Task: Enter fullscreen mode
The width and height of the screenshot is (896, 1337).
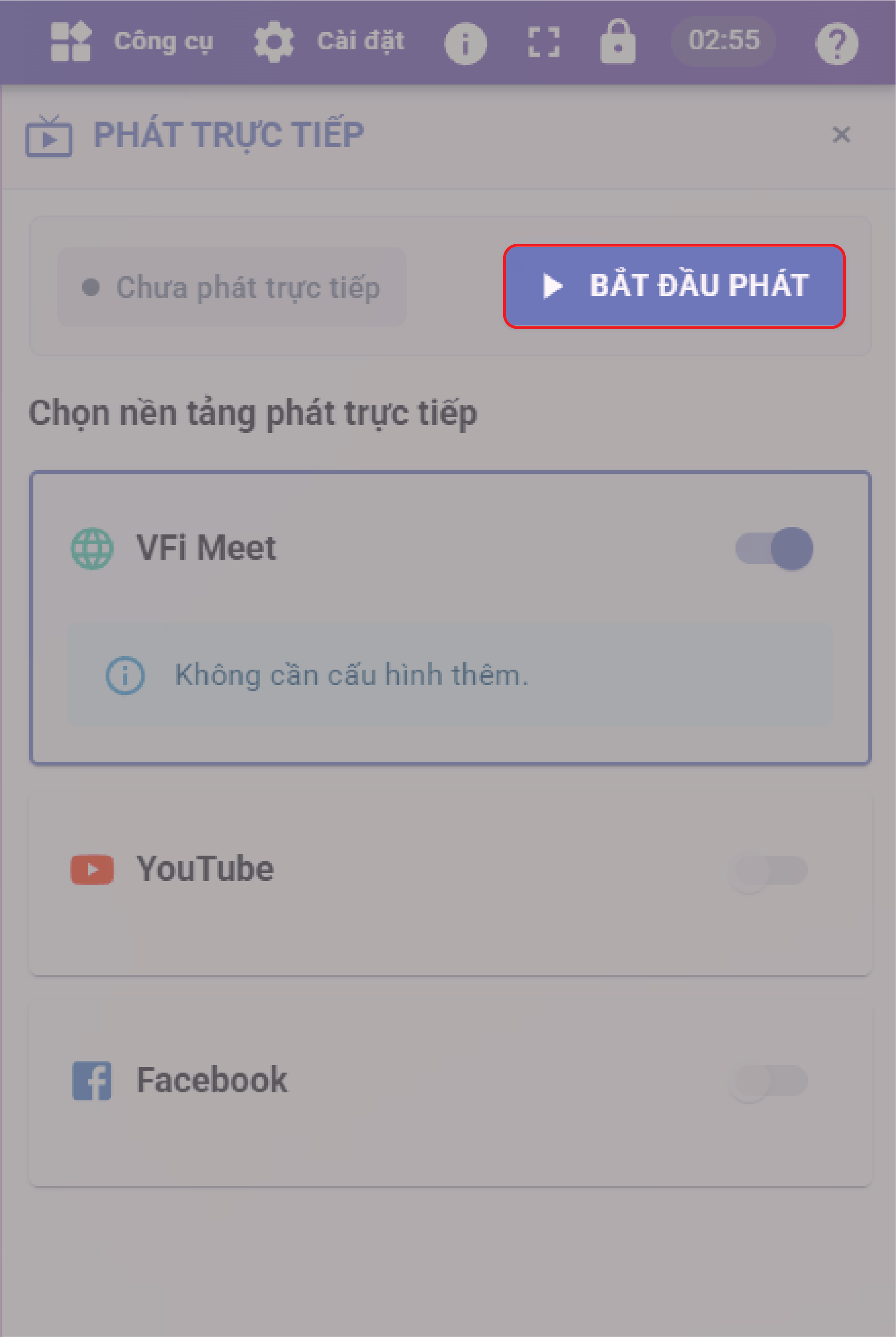Action: (544, 42)
